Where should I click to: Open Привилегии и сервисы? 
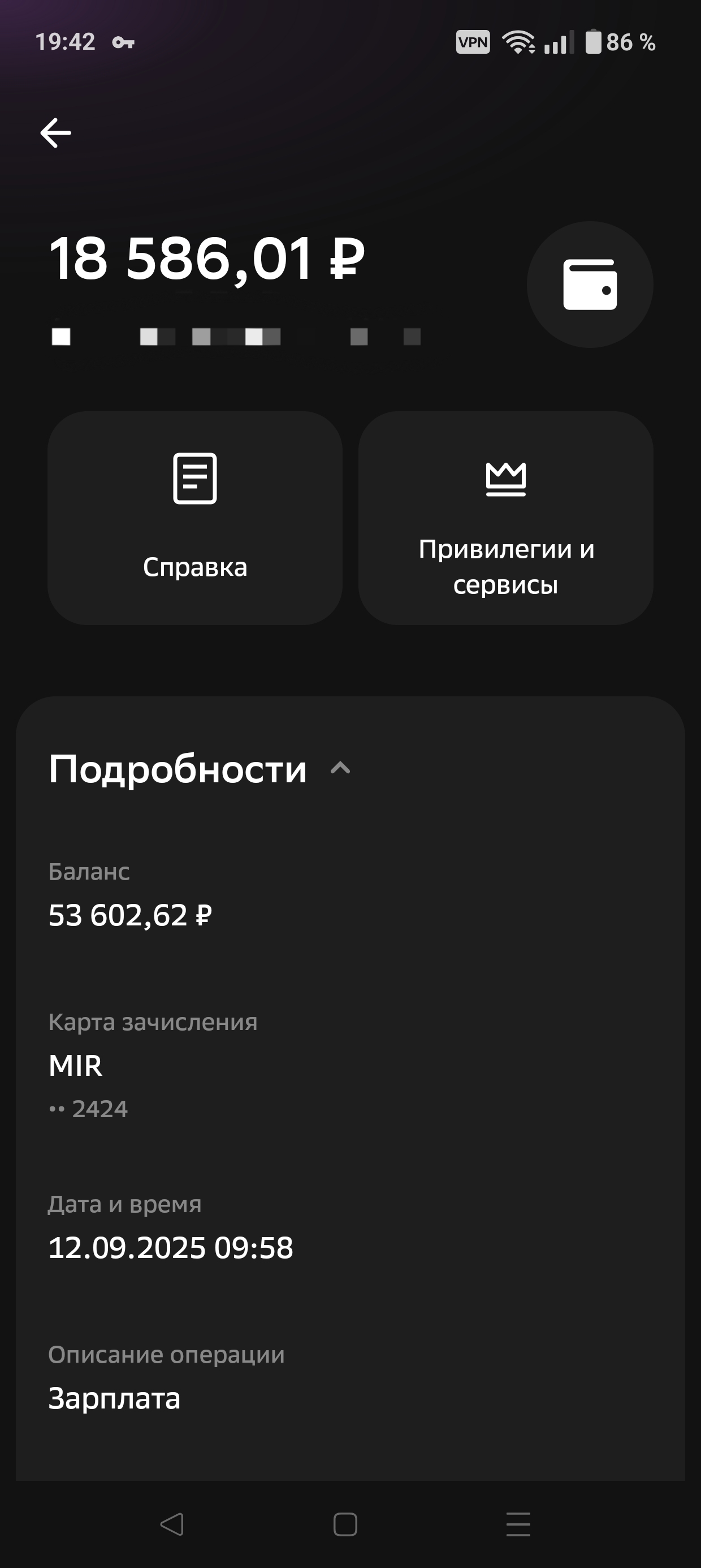(505, 518)
